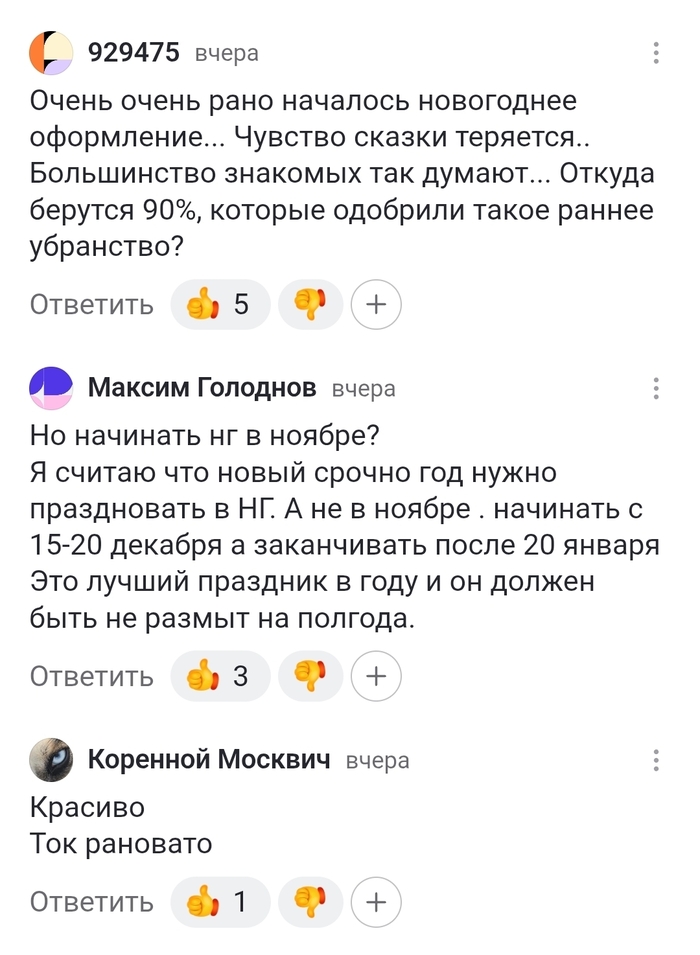Viewport: 700px width, 955px height.
Task: Open Коренной Москвич's avatar
Action: pyautogui.click(x=51, y=760)
